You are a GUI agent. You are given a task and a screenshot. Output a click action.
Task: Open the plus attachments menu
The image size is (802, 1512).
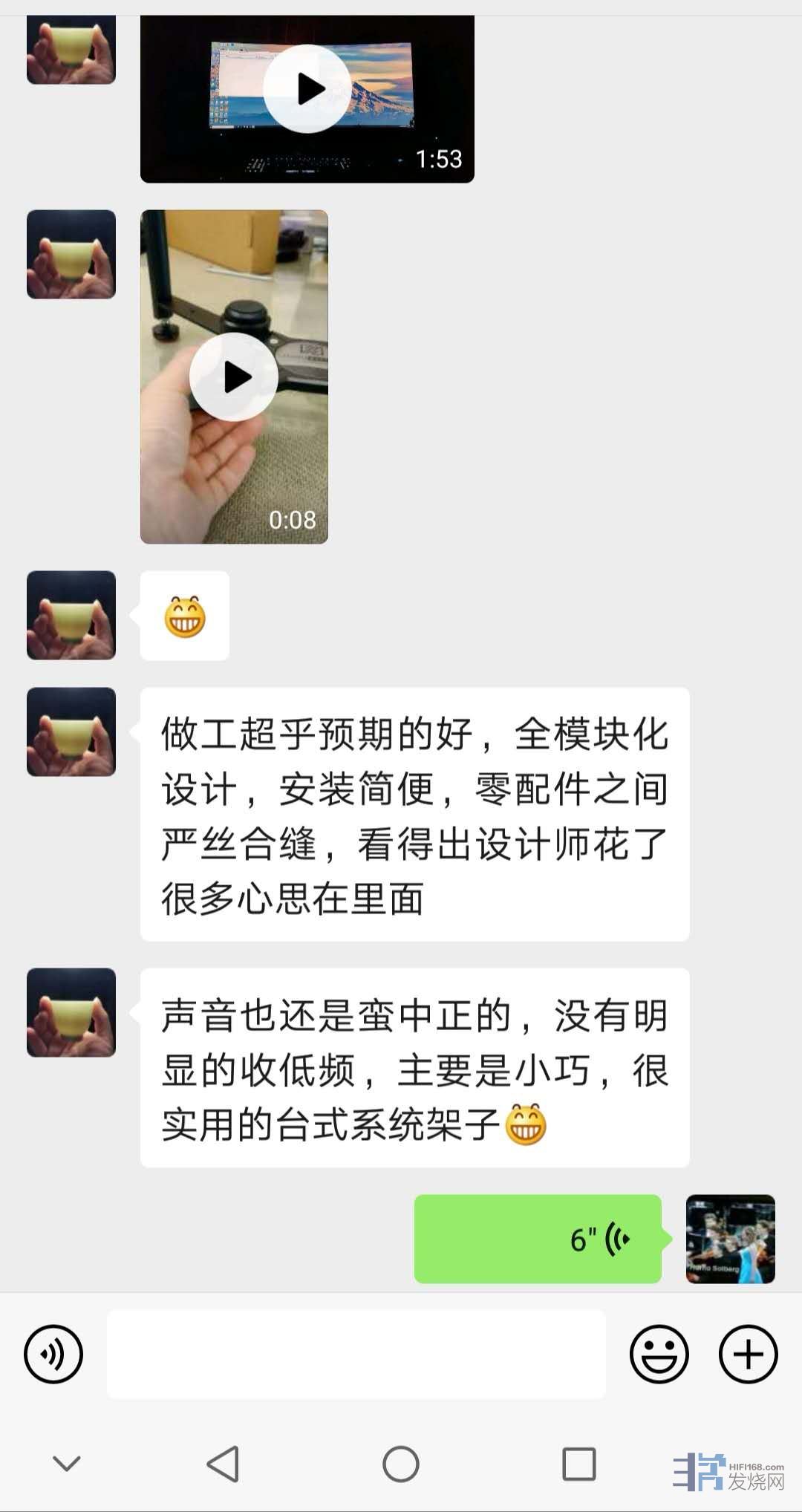(748, 1354)
